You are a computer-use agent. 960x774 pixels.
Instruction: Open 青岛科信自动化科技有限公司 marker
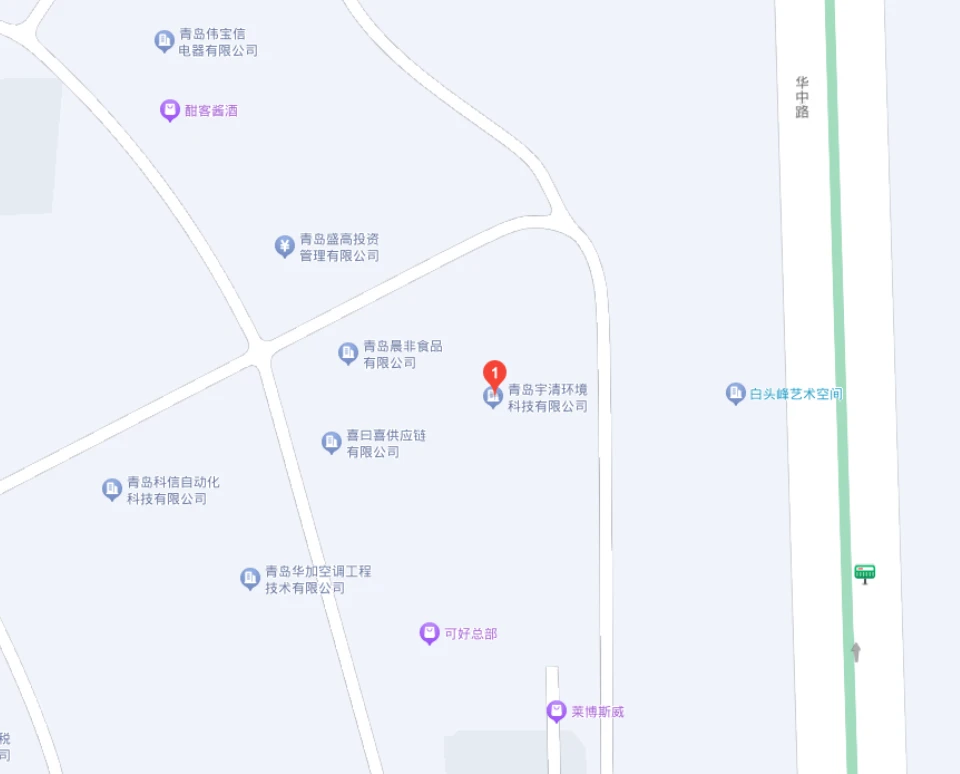[x=112, y=489]
